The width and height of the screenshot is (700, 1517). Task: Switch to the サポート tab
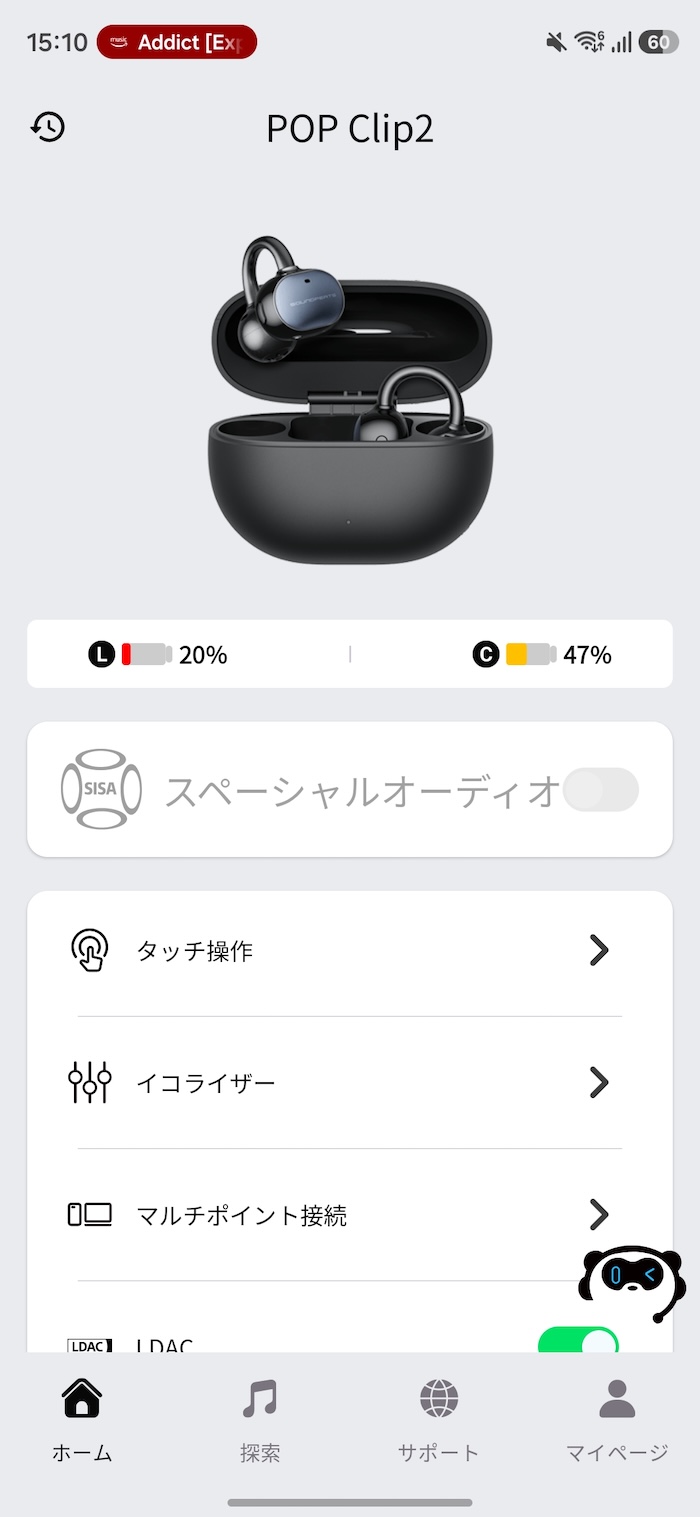coord(438,1420)
